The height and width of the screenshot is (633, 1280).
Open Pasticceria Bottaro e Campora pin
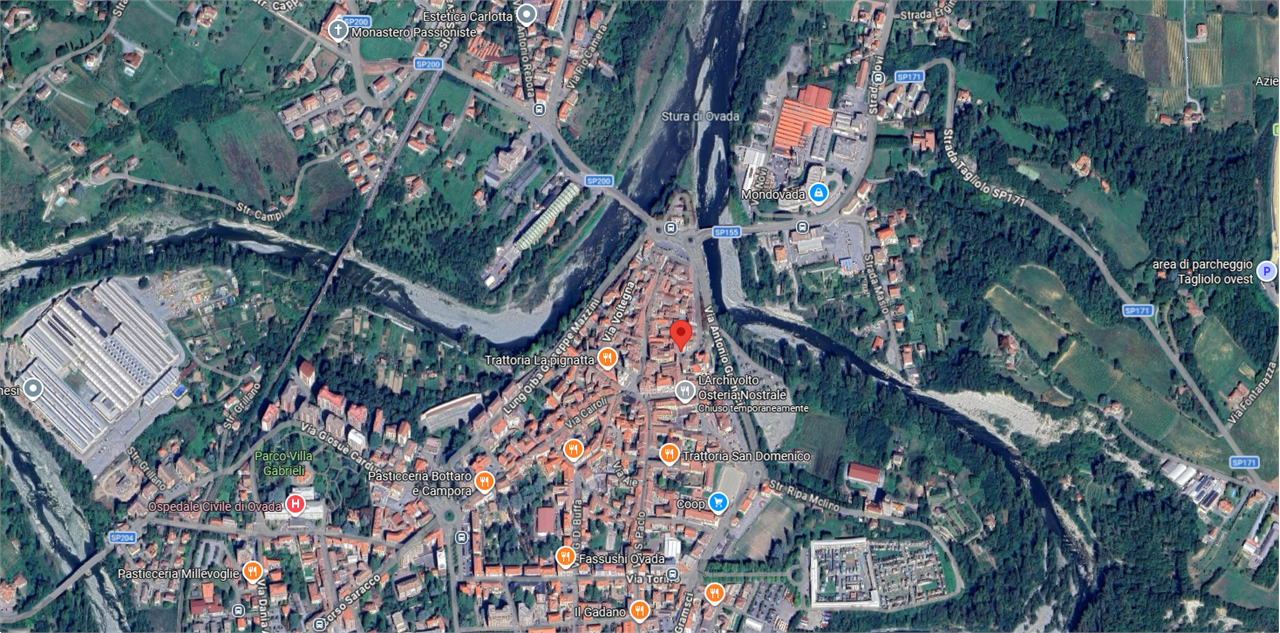tap(484, 483)
